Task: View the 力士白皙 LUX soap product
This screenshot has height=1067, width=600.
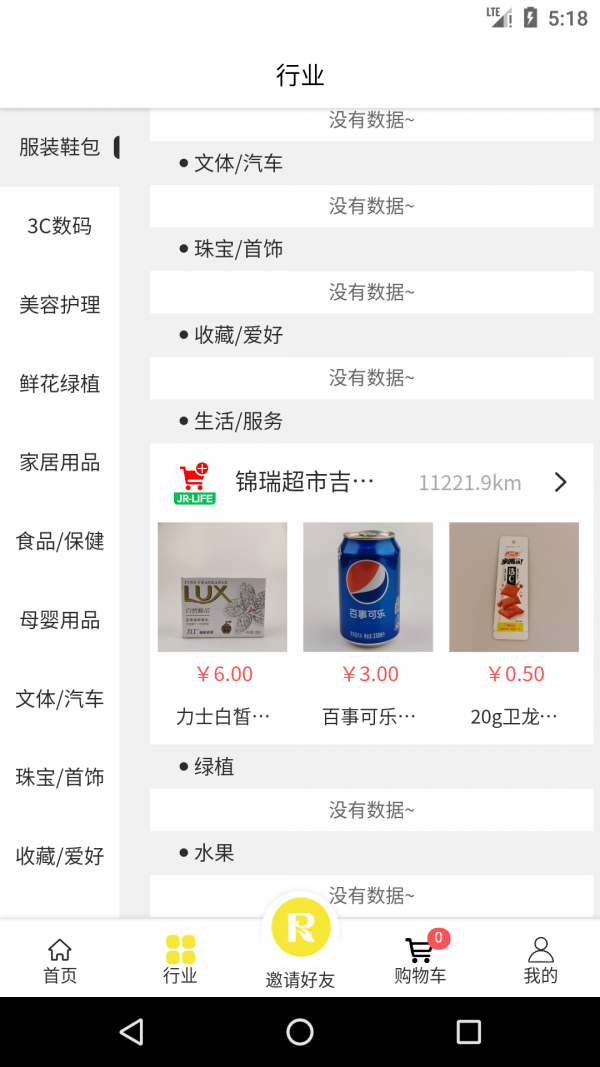Action: click(x=222, y=587)
